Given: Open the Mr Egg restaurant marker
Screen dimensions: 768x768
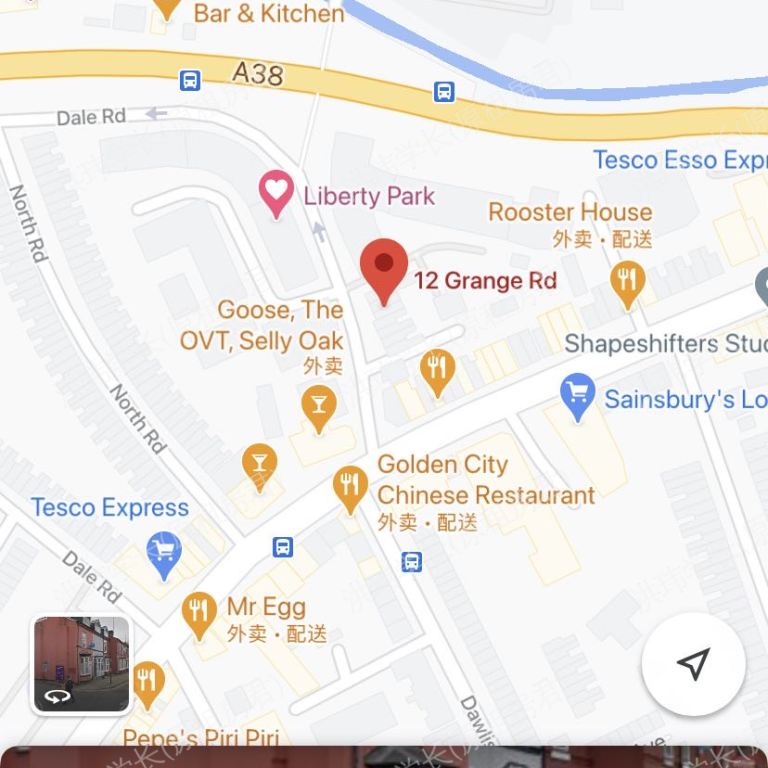Looking at the screenshot, I should coord(199,613).
